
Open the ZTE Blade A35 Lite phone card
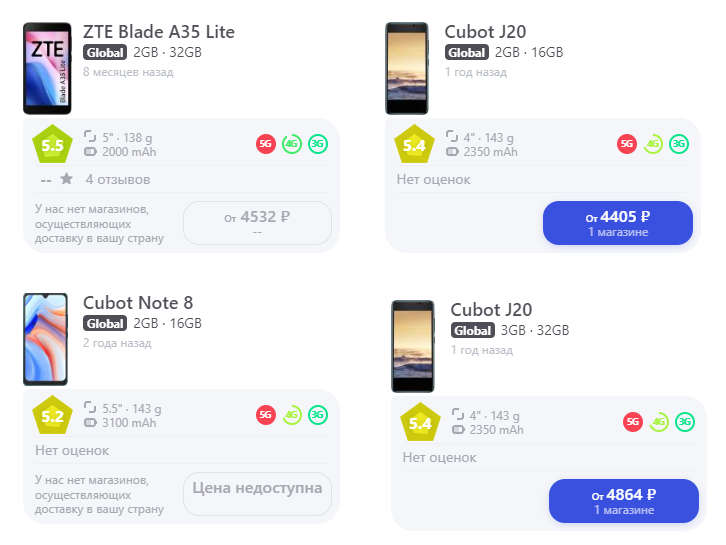[x=159, y=32]
